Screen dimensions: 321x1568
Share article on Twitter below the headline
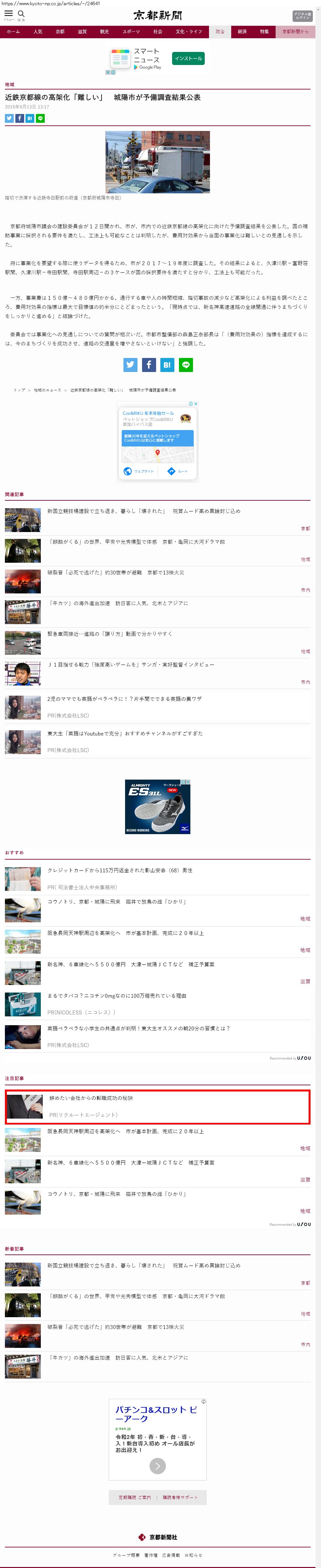[9, 118]
